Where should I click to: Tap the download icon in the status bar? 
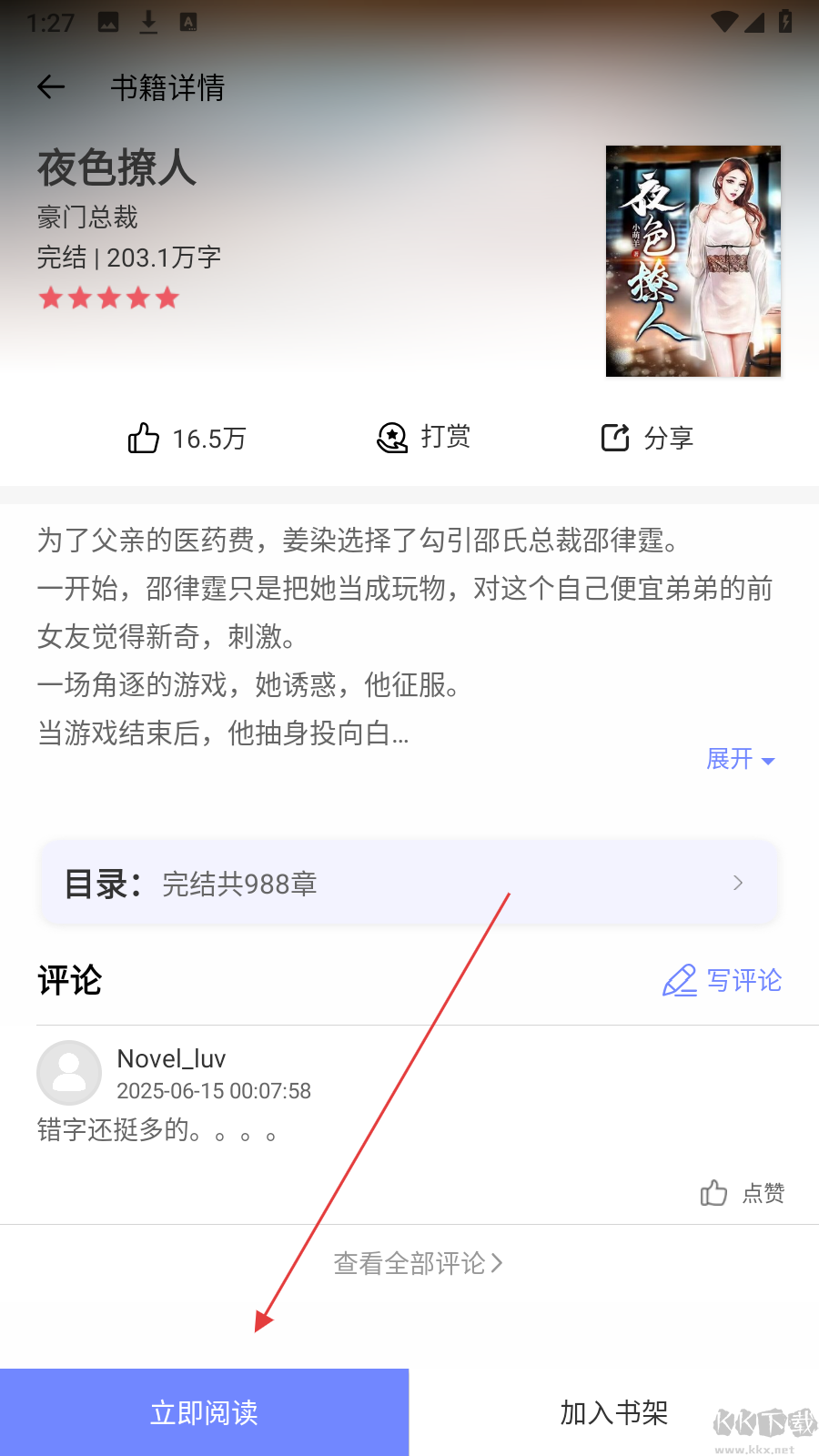148,20
